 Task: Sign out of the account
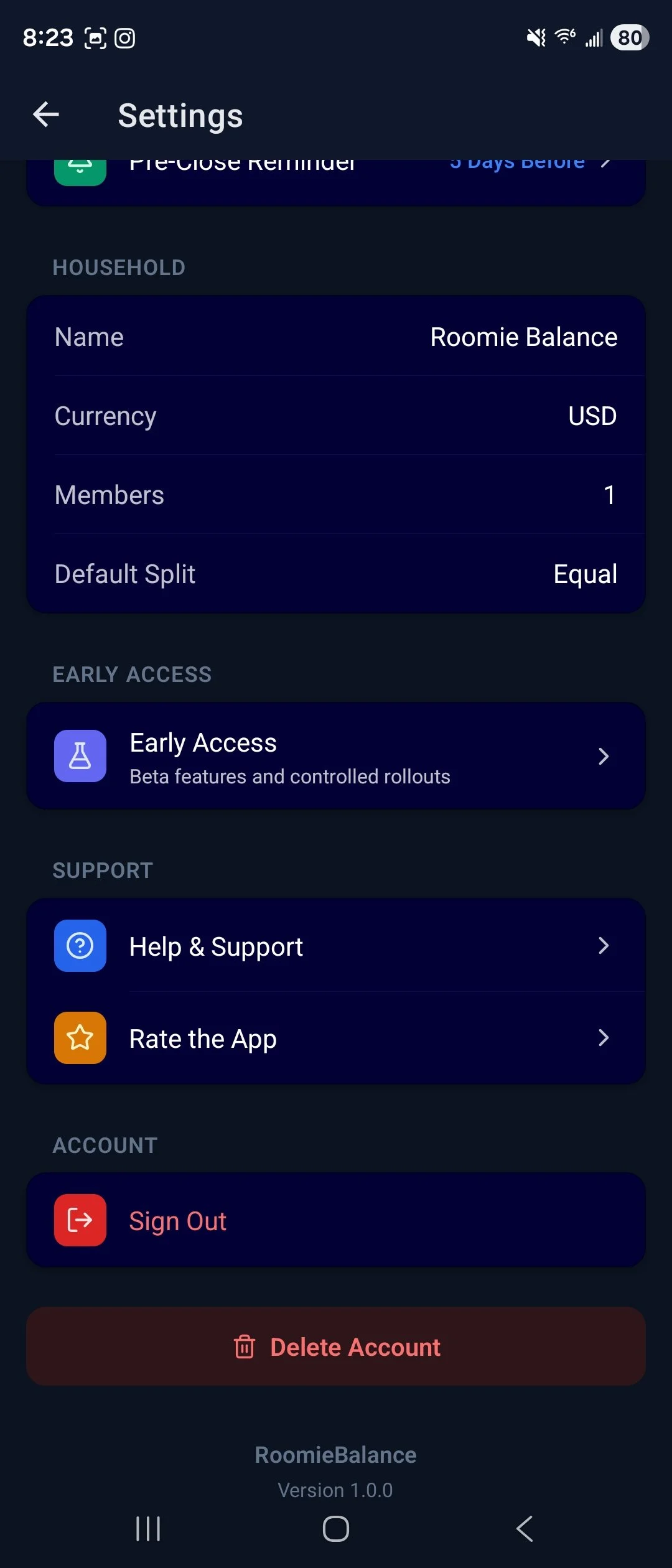click(336, 1220)
